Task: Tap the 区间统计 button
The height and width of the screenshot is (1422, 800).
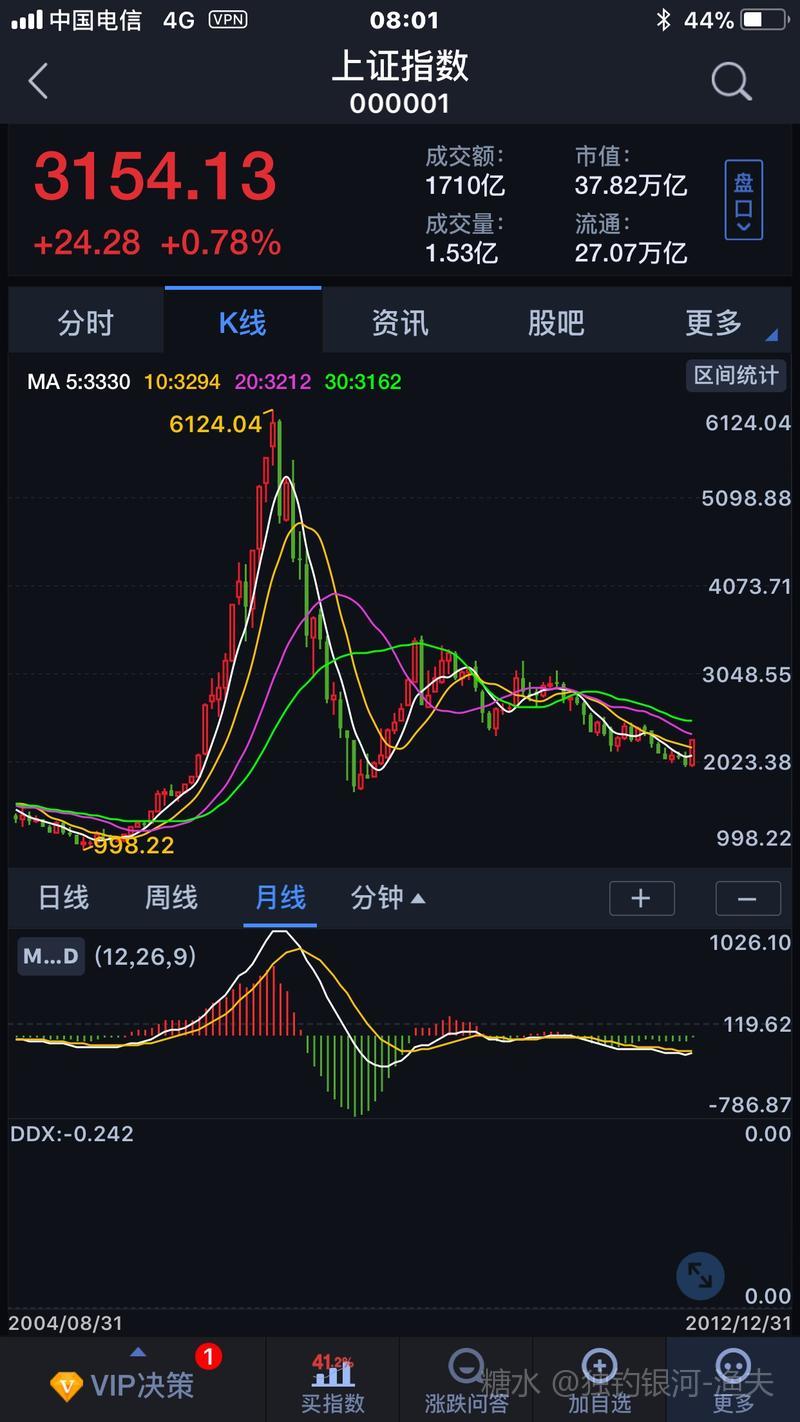Action: click(x=736, y=376)
